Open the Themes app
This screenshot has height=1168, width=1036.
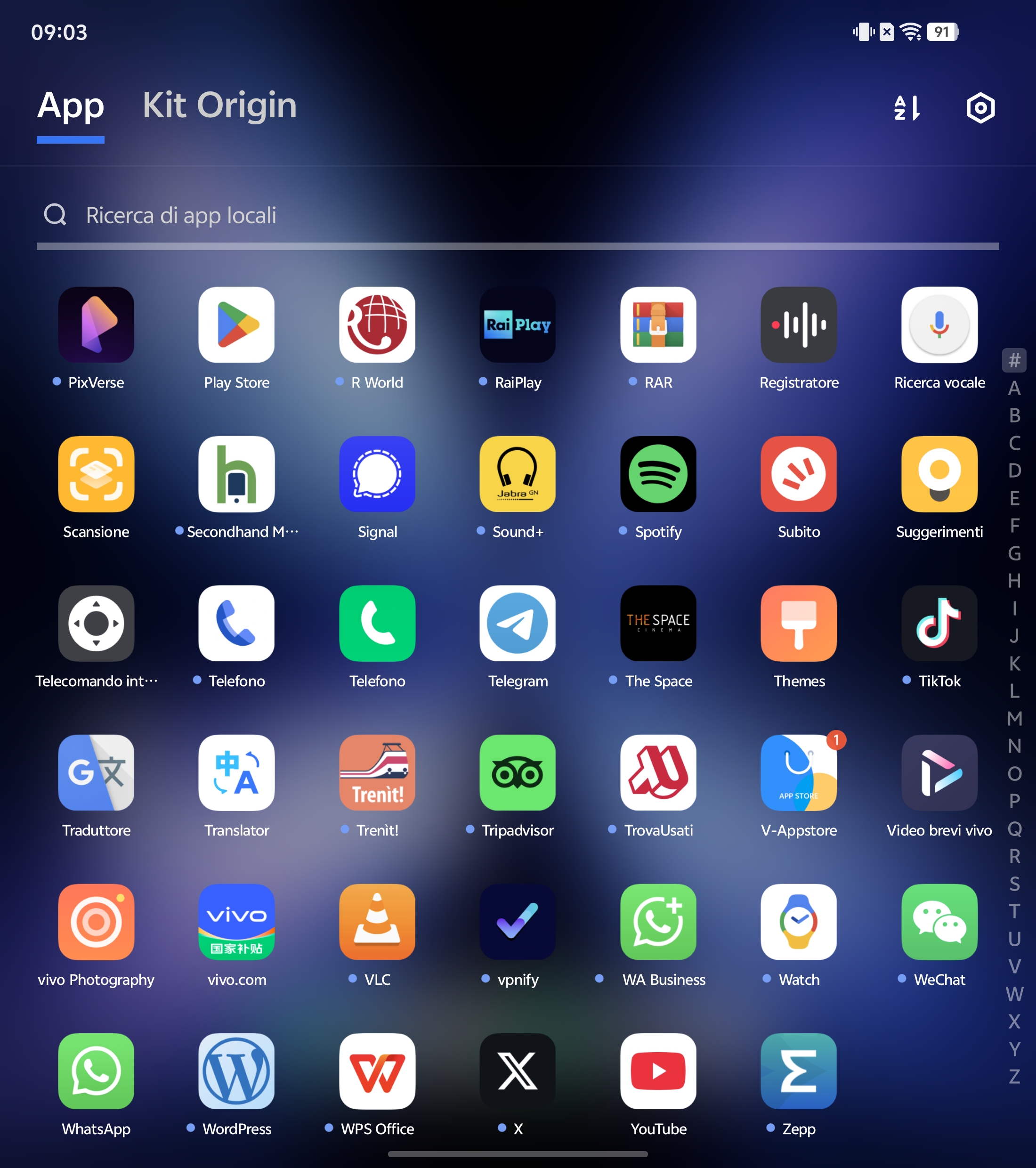pos(799,623)
